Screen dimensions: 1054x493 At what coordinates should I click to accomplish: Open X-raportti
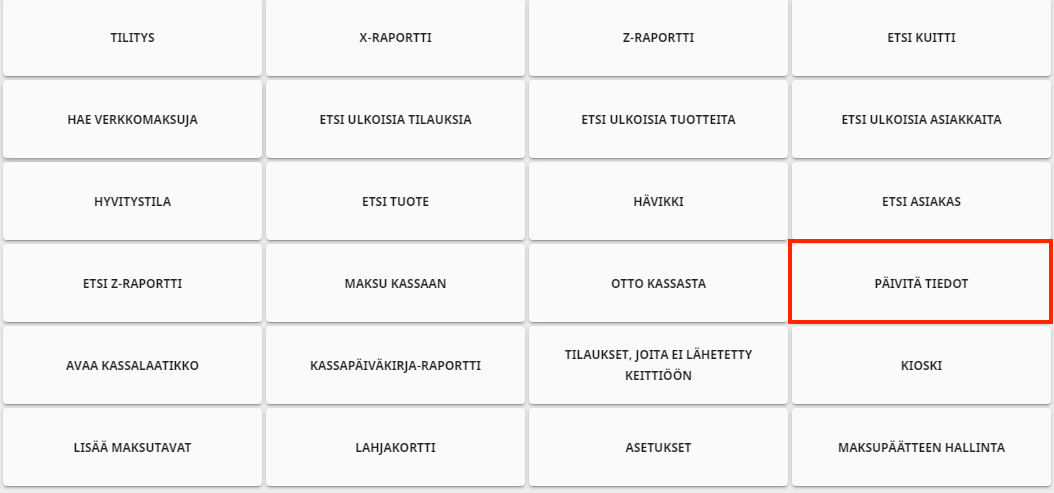(395, 38)
